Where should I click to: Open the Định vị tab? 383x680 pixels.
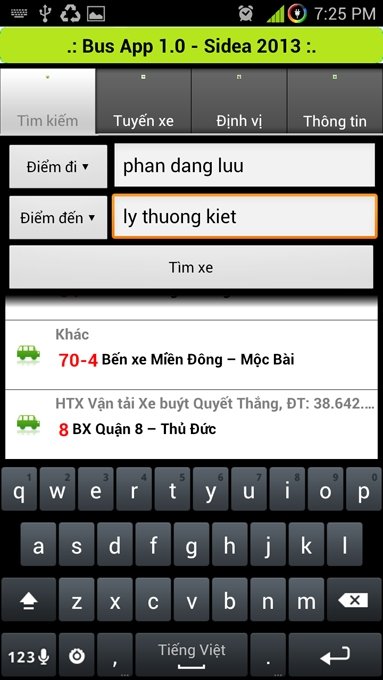239,101
